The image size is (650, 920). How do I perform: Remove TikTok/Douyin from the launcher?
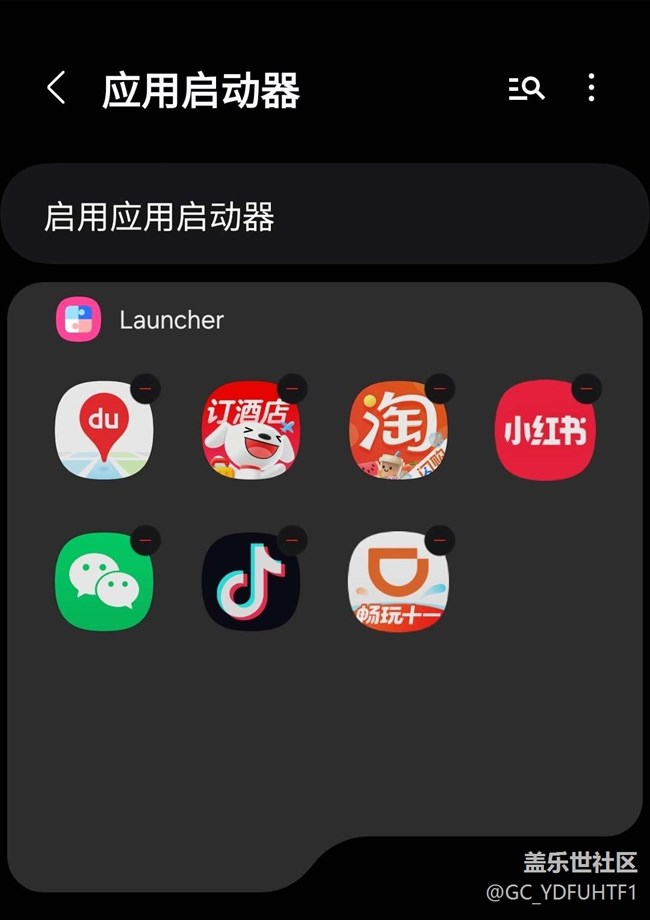click(x=292, y=540)
